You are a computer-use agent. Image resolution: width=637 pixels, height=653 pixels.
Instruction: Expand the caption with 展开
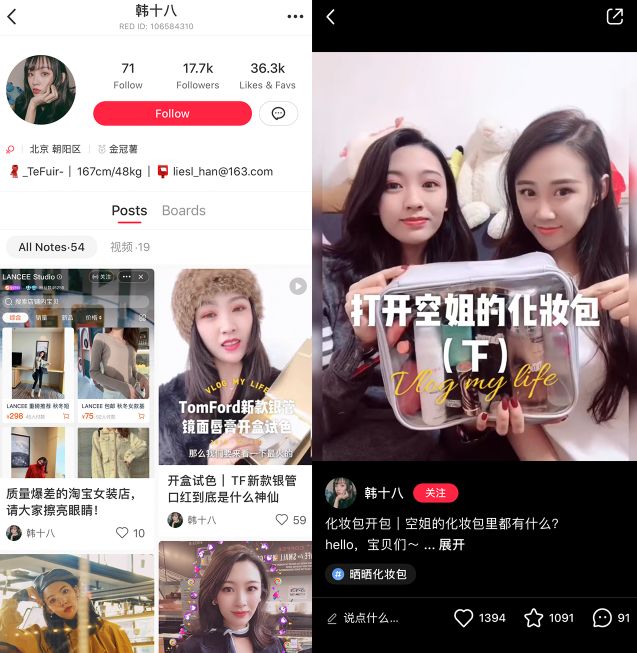(452, 545)
